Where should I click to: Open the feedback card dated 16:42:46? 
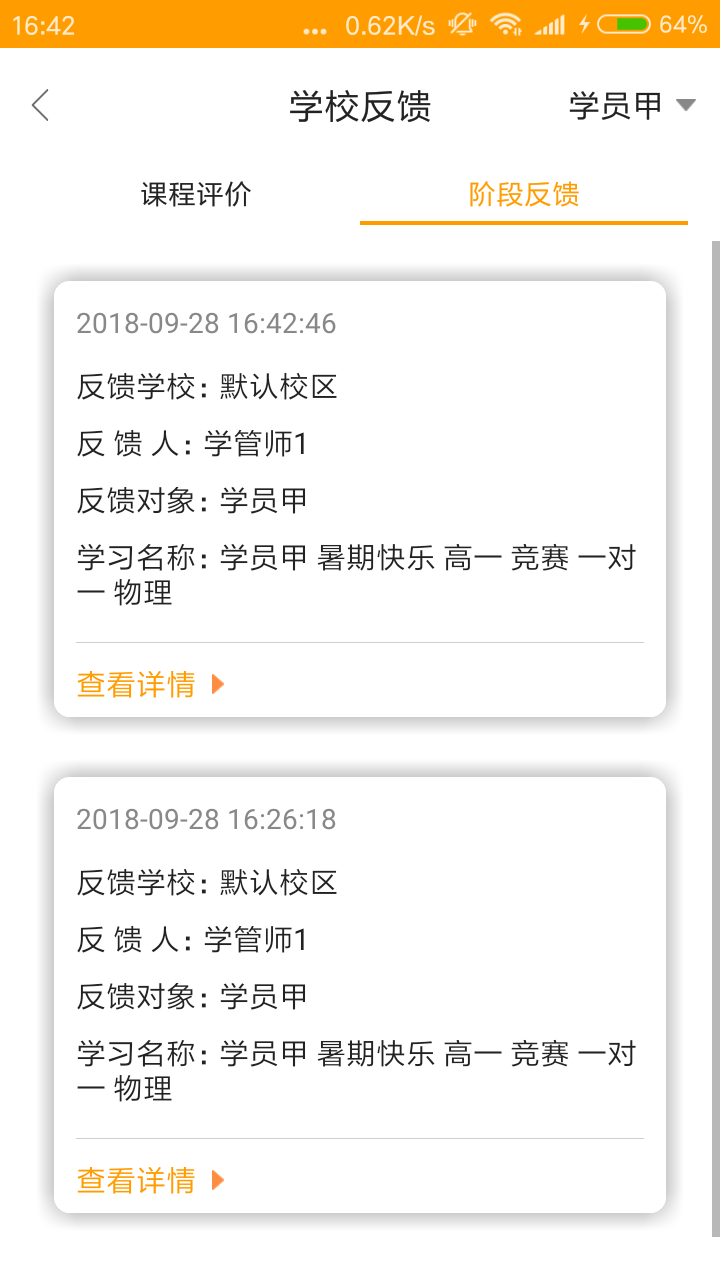pyautogui.click(x=360, y=480)
